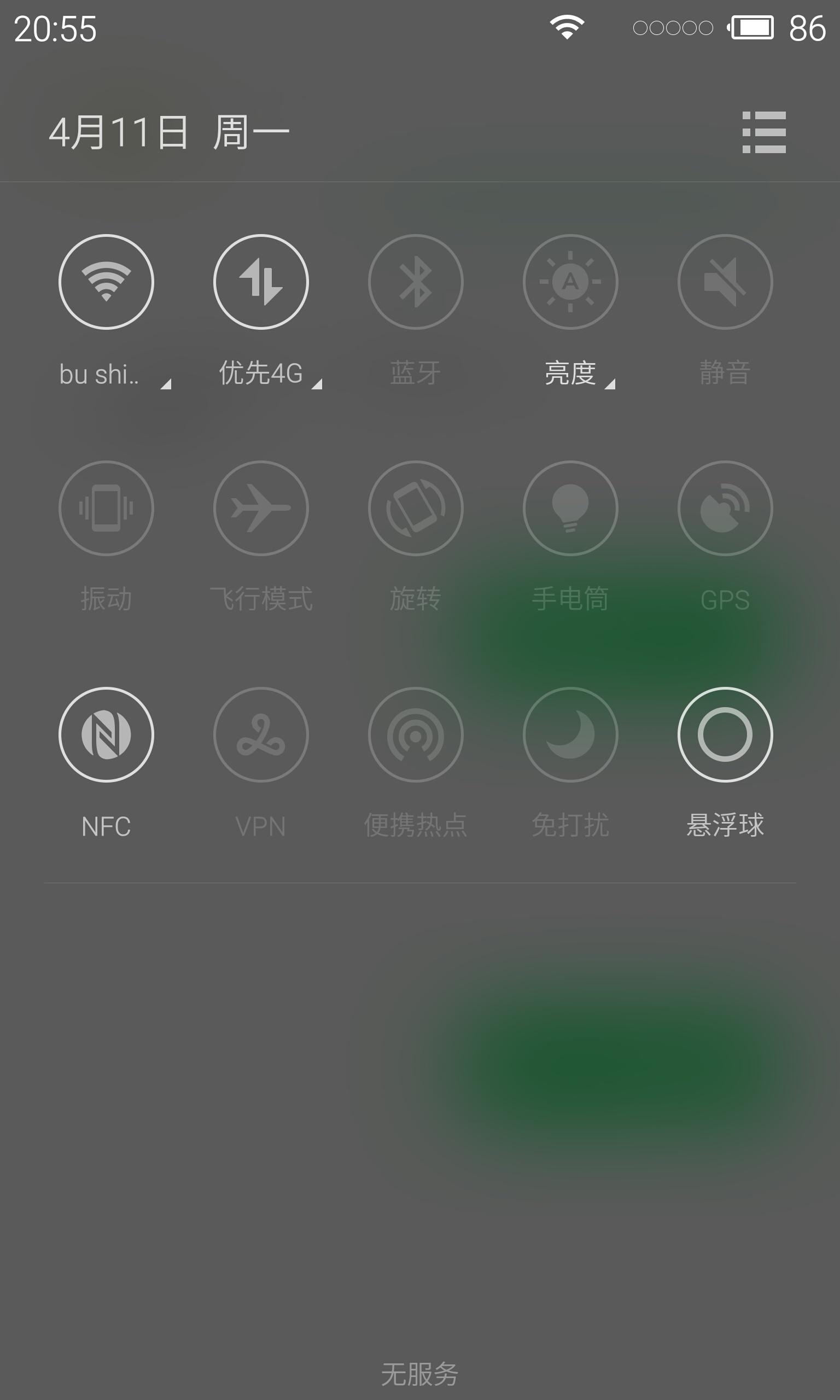The image size is (840, 1400).
Task: Turn off NFC
Action: [x=106, y=734]
